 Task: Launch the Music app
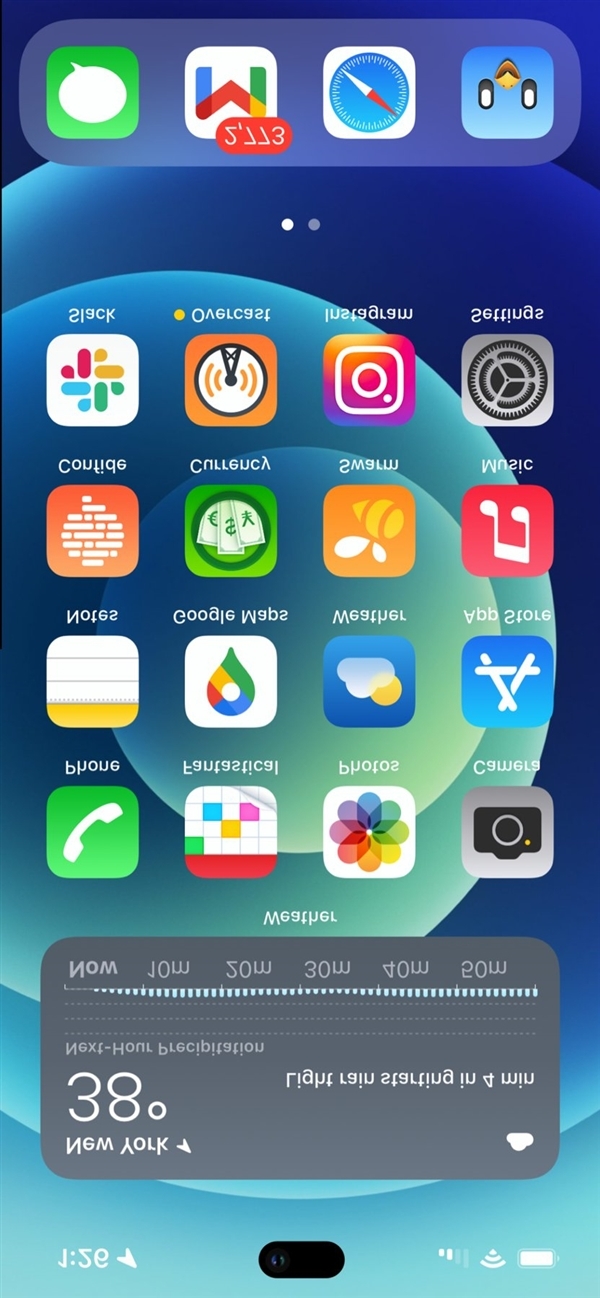(x=507, y=531)
